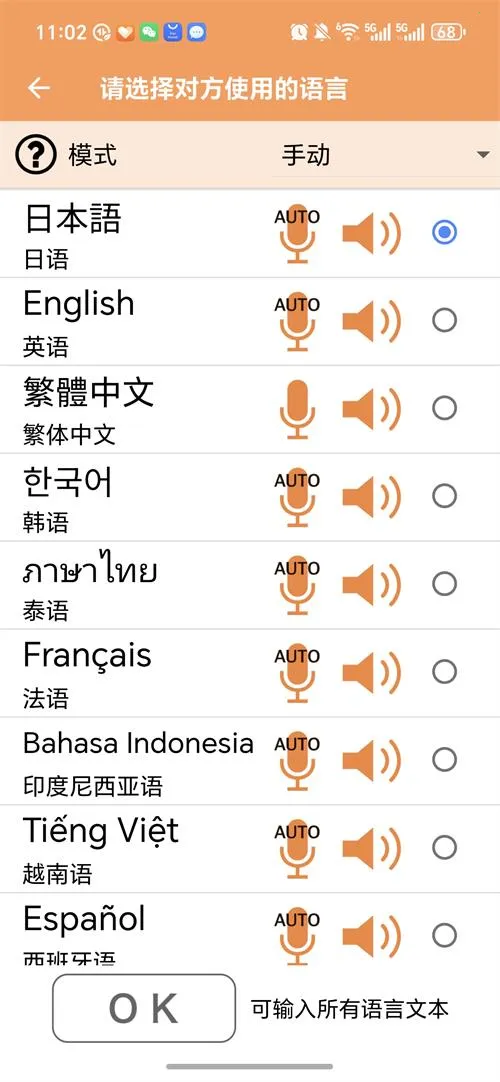Image resolution: width=500 pixels, height=1082 pixels.
Task: Tap the speaker icon for 한국어
Action: pyautogui.click(x=371, y=497)
